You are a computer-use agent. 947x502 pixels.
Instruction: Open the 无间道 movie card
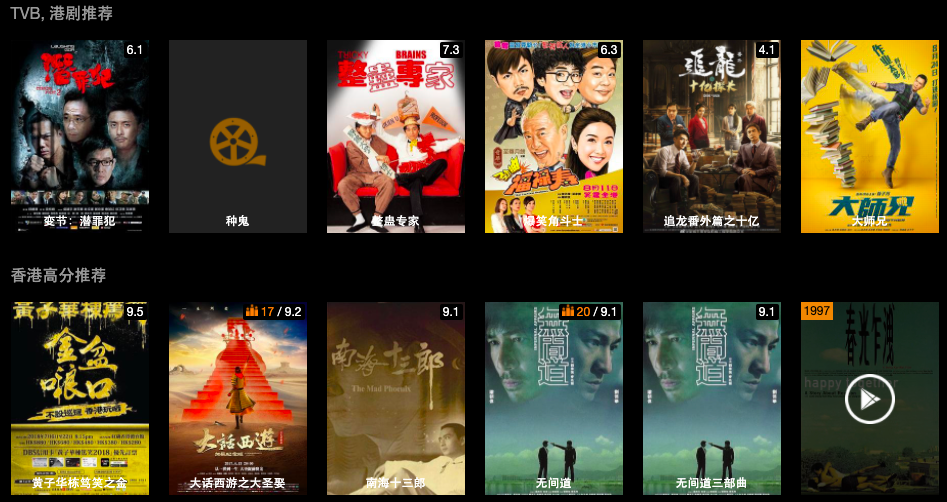coord(553,398)
